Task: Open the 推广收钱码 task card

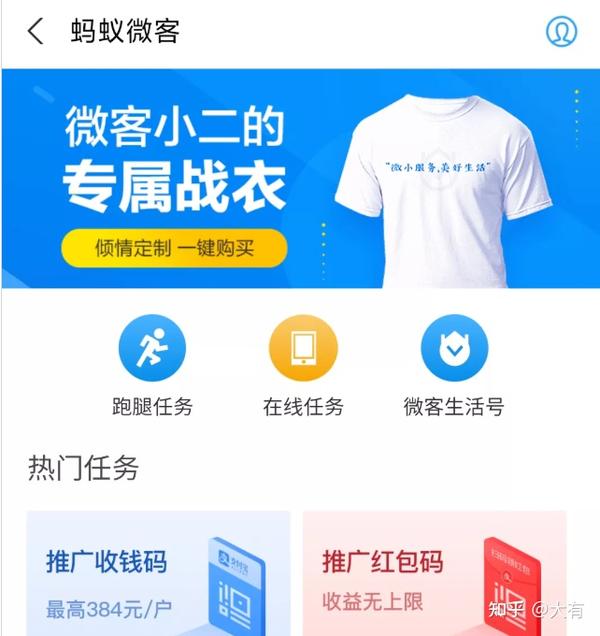Action: (x=158, y=573)
